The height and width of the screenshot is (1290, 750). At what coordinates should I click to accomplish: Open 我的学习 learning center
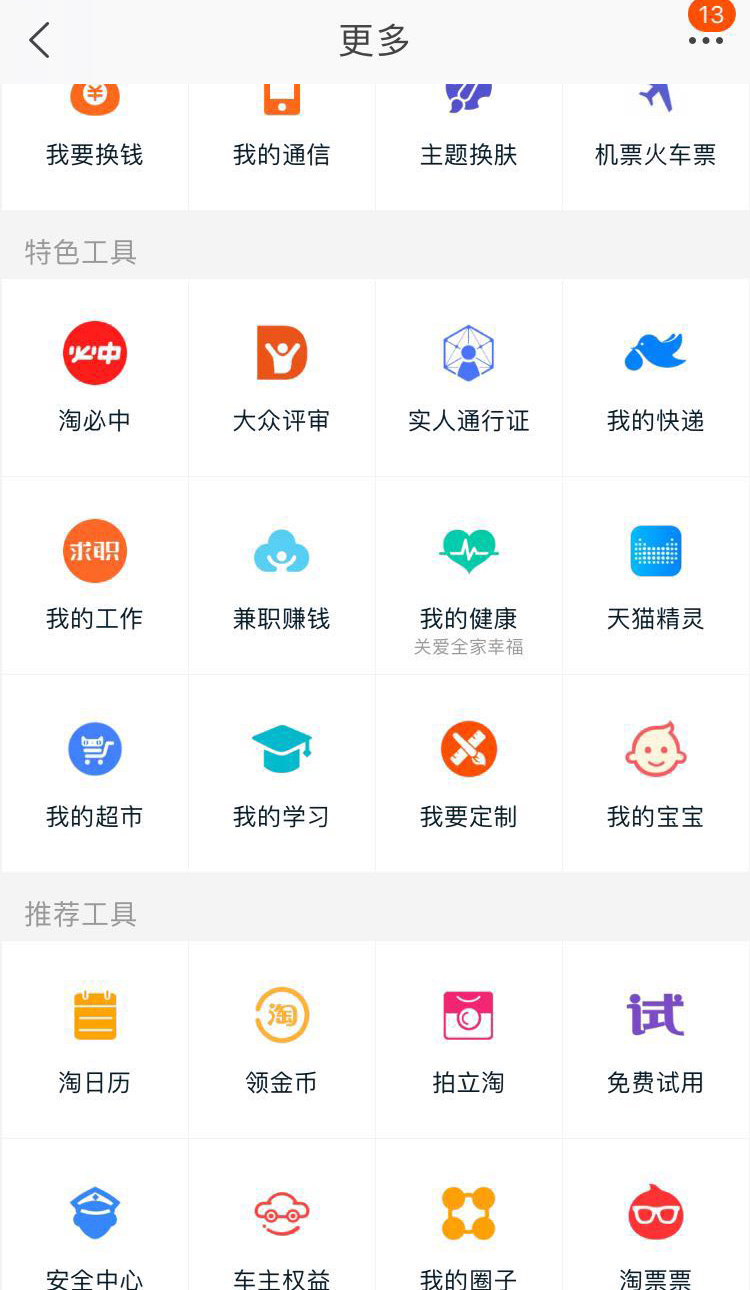coord(281,773)
